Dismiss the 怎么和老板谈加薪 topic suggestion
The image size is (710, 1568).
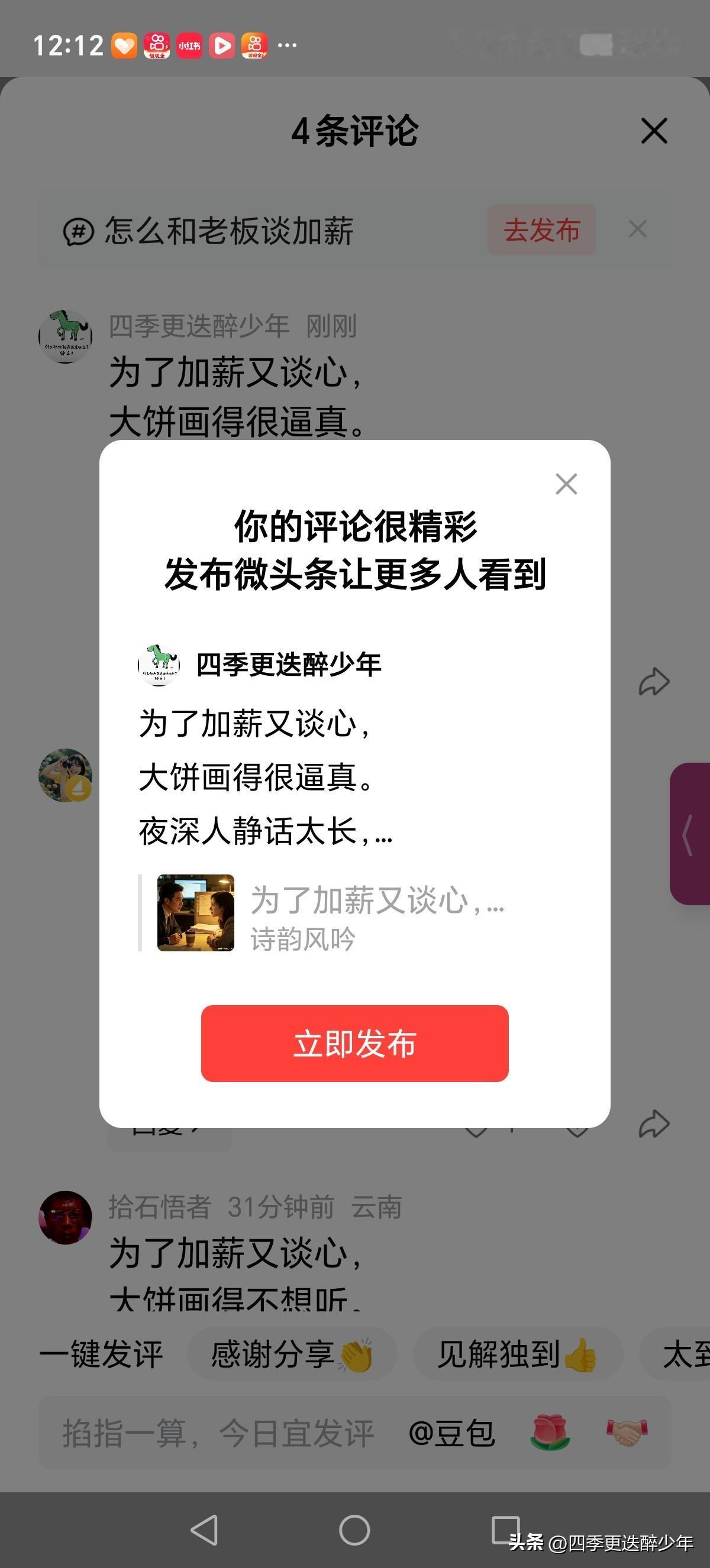click(638, 229)
